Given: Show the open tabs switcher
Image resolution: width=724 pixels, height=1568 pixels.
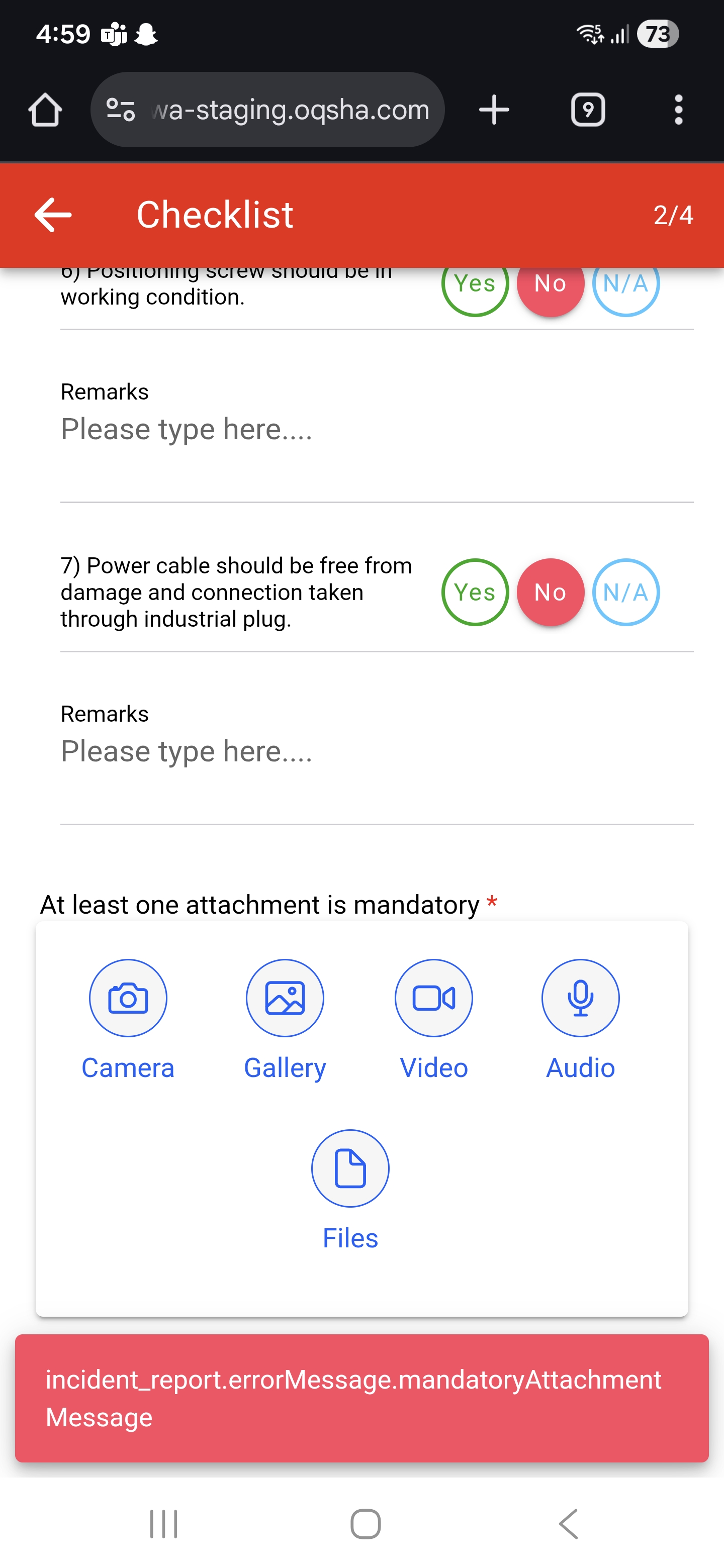Looking at the screenshot, I should tap(588, 110).
